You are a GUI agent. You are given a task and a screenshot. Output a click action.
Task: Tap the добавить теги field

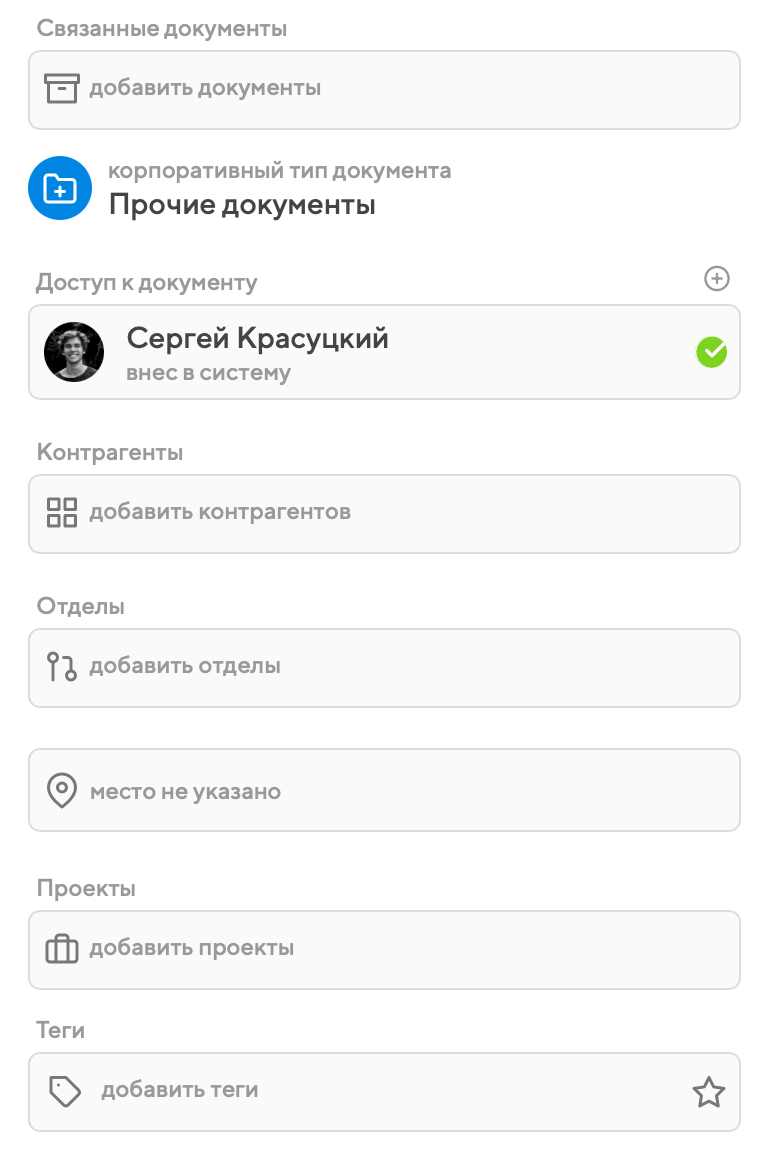pos(360,1091)
